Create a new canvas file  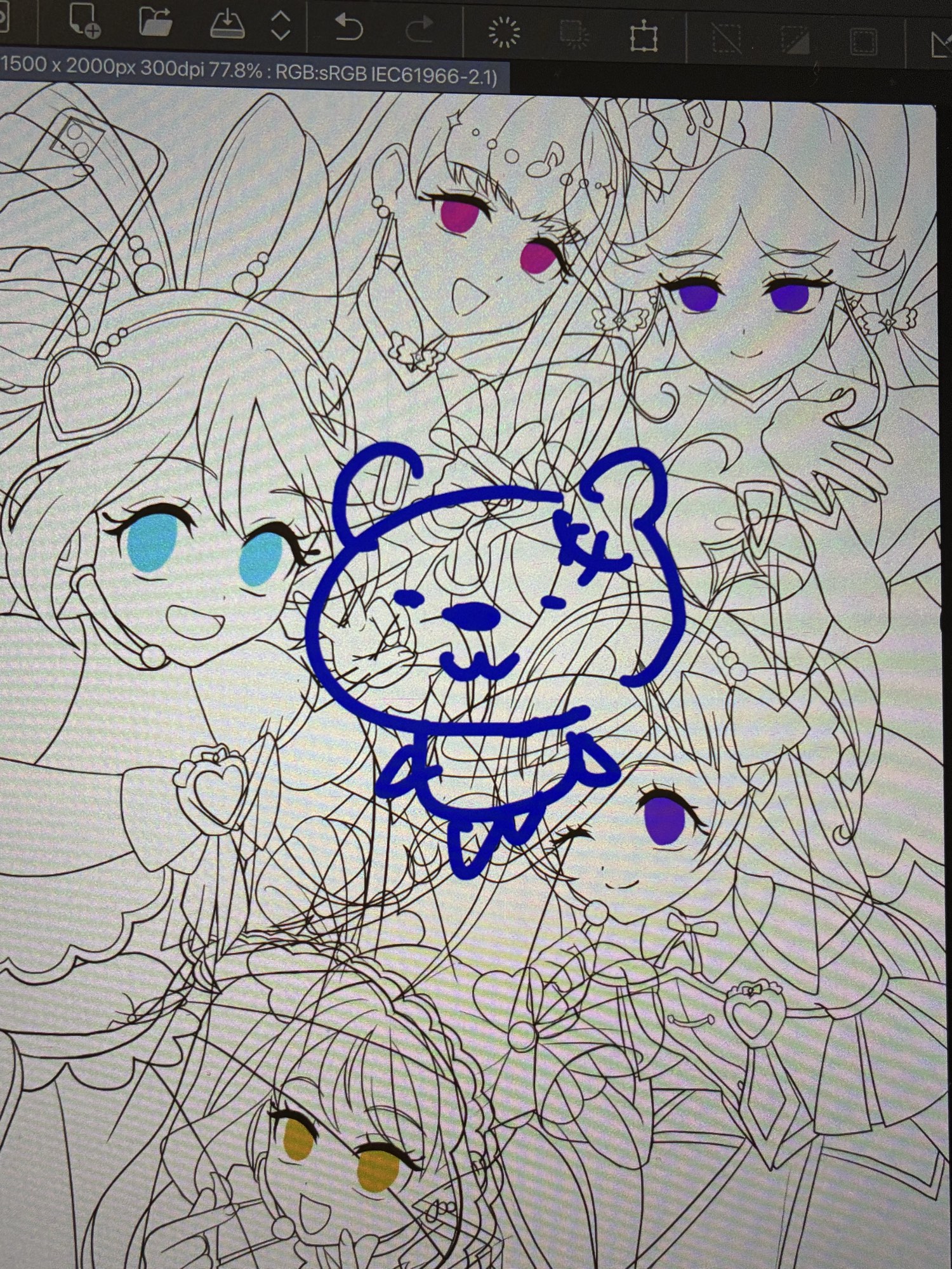coord(84,22)
